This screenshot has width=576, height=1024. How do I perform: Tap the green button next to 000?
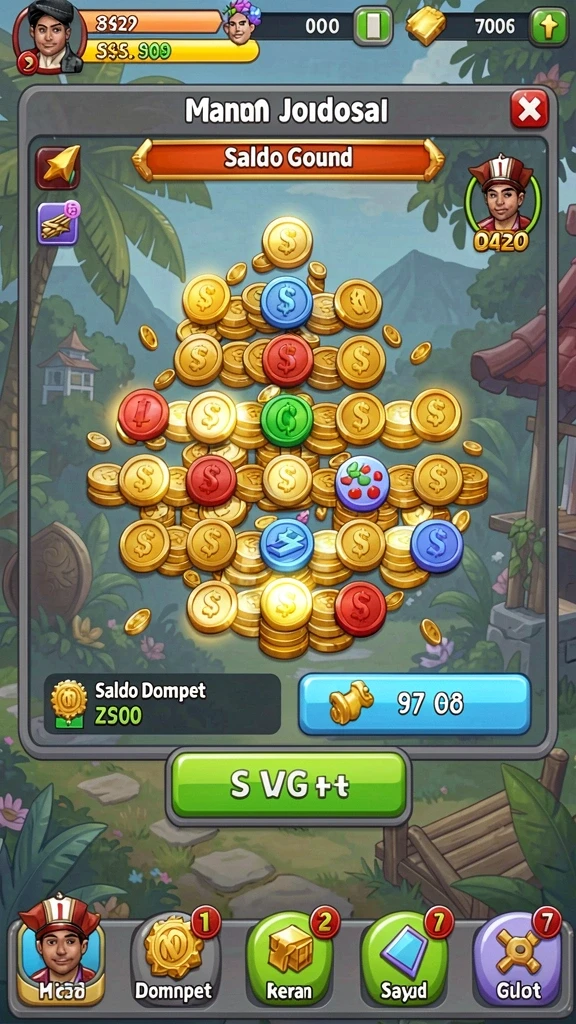373,27
